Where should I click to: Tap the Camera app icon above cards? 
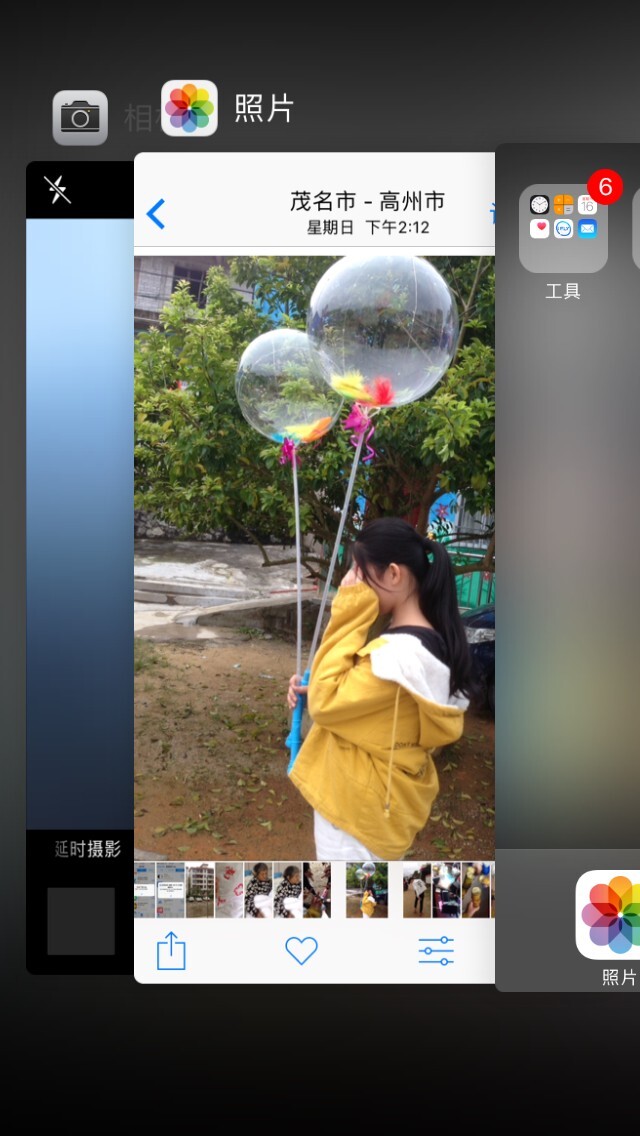click(x=80, y=118)
